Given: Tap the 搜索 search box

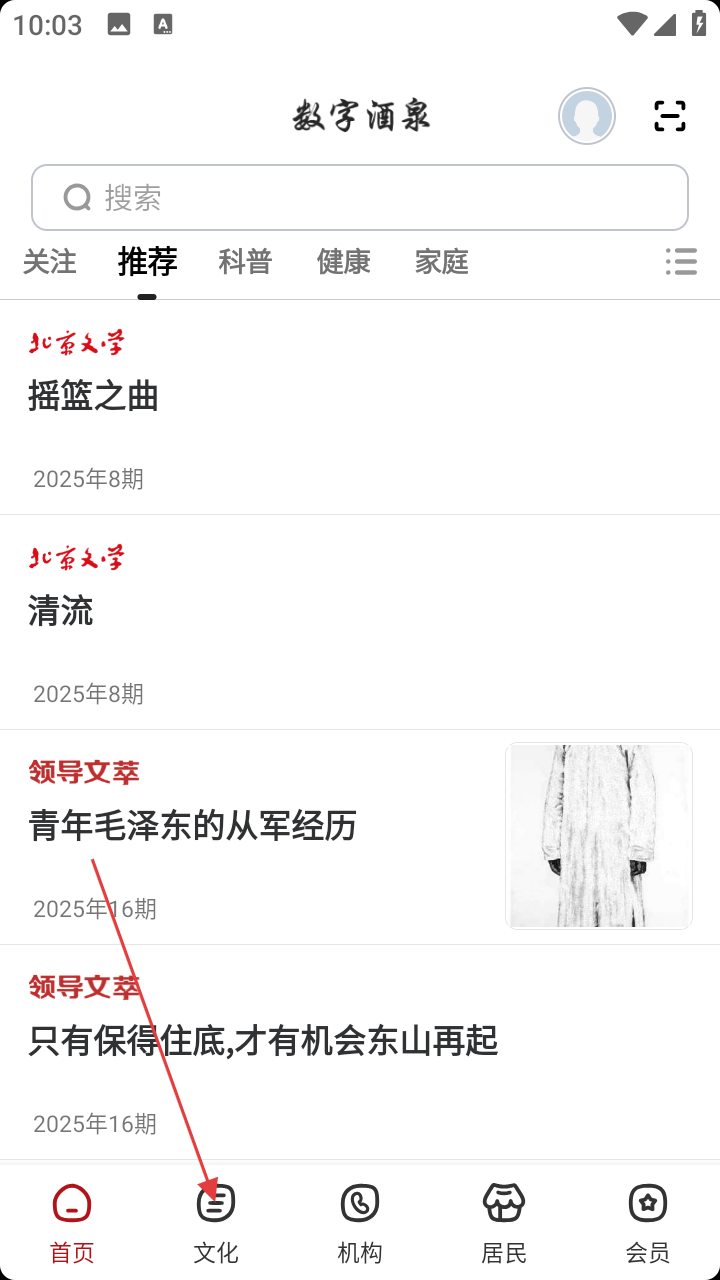Looking at the screenshot, I should click(360, 198).
